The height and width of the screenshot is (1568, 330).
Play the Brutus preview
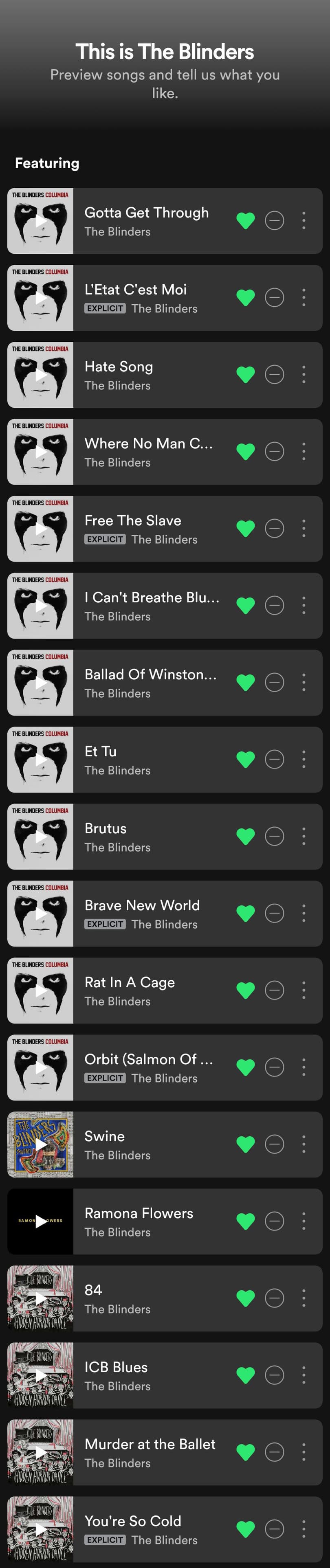coord(40,837)
